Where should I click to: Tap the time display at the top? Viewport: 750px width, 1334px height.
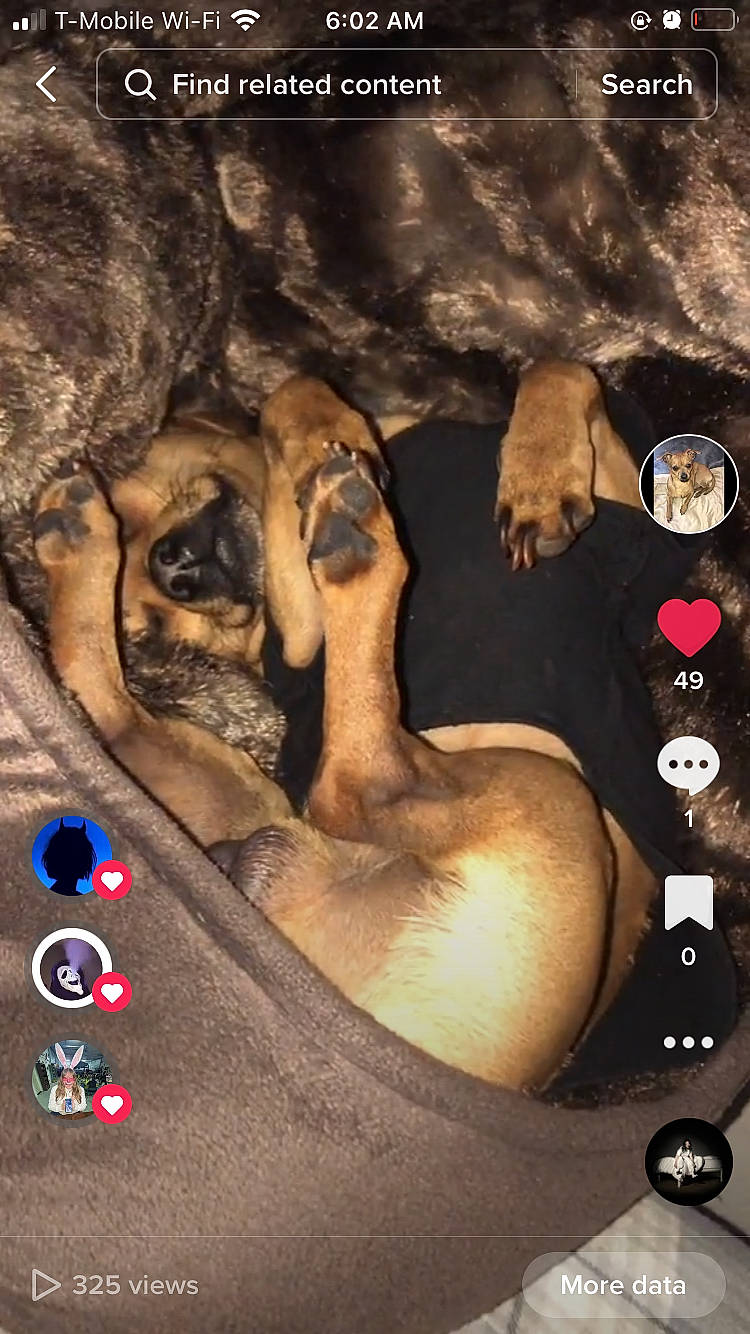coord(375,20)
